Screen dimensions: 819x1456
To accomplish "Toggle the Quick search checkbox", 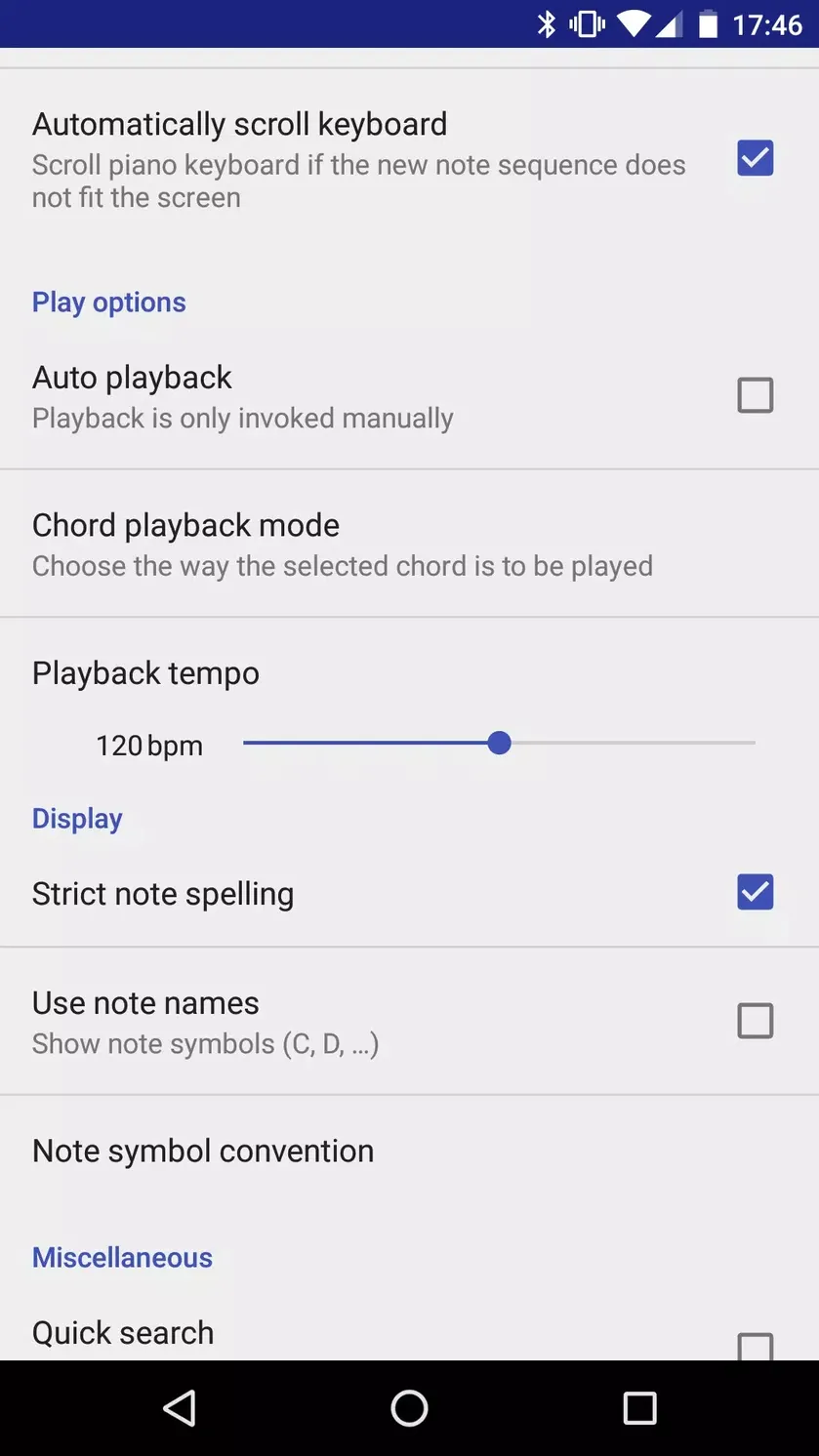I will [755, 1347].
